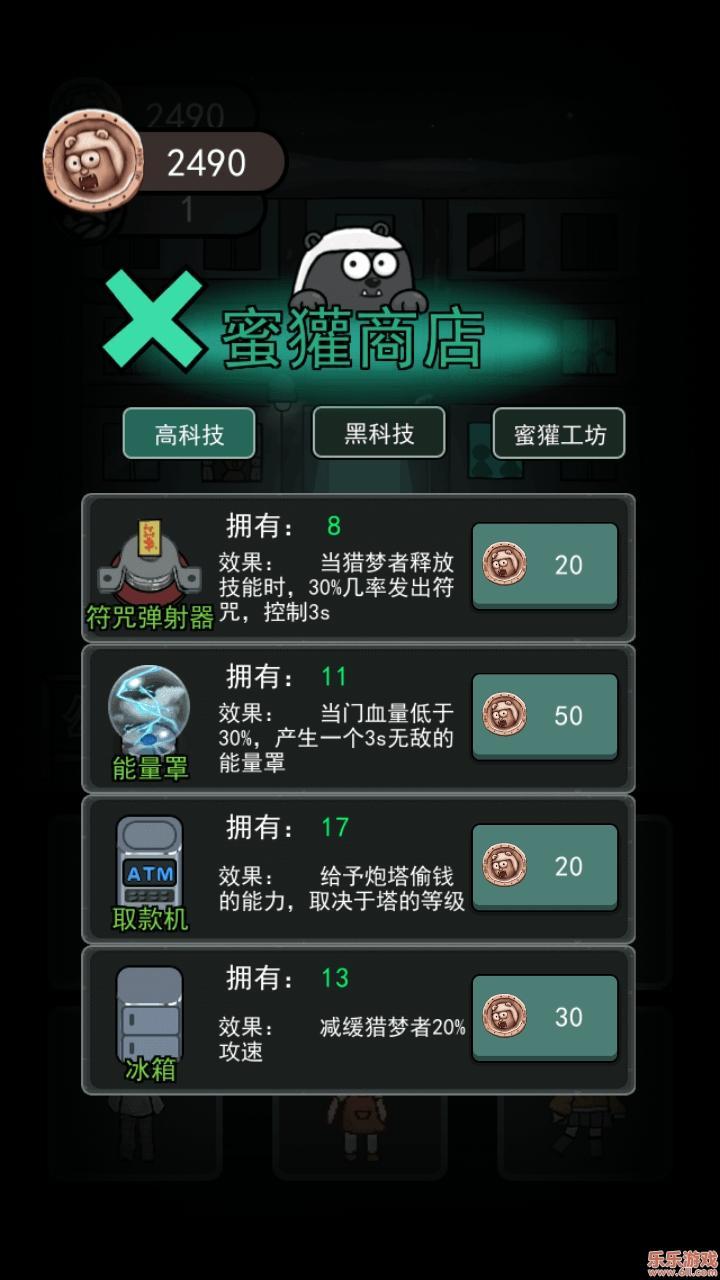720x1280 pixels.
Task: Buy 符咒弹射器 for 20 coins
Action: point(544,565)
